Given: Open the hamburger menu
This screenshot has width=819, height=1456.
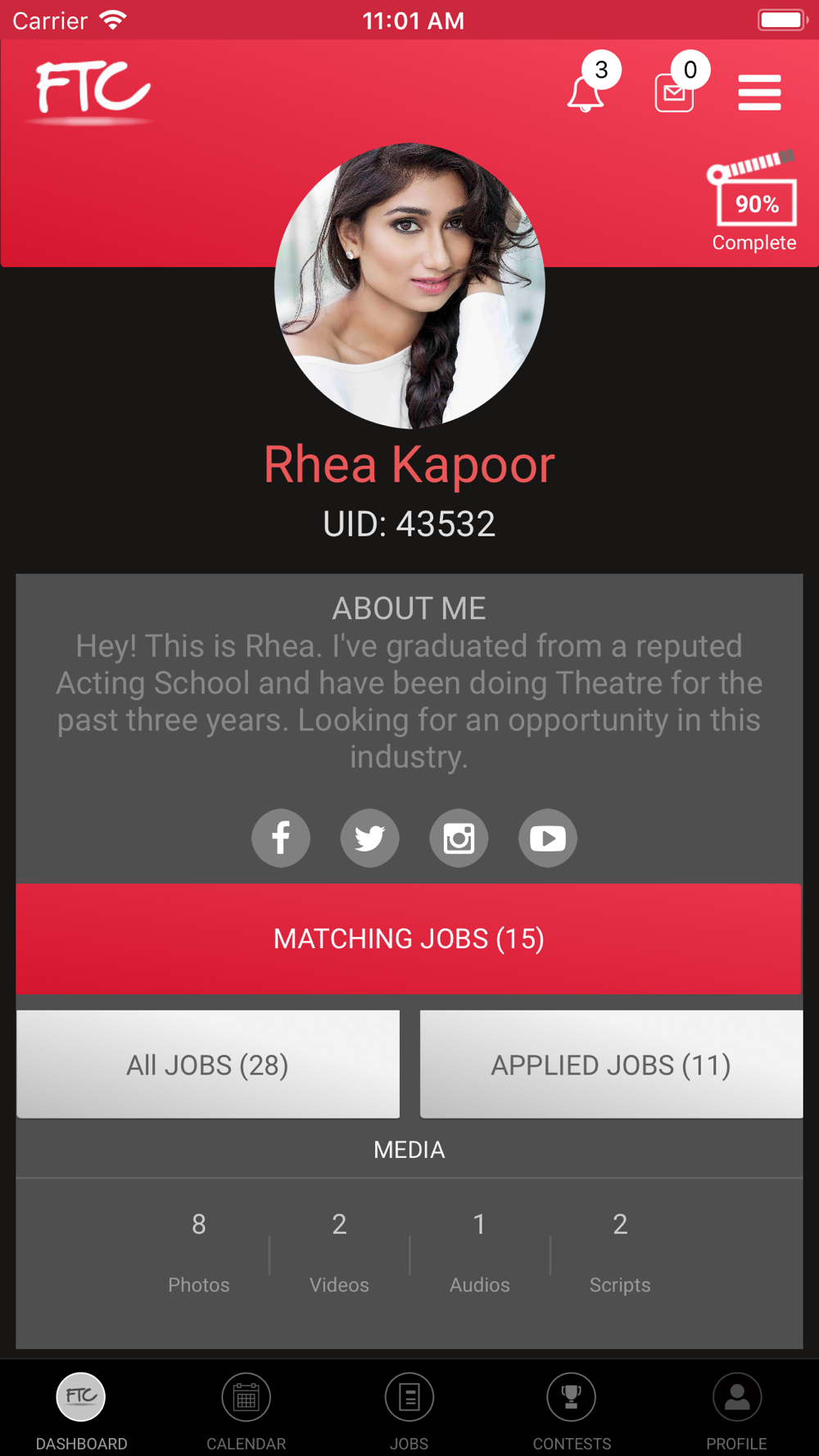Looking at the screenshot, I should coord(759,93).
